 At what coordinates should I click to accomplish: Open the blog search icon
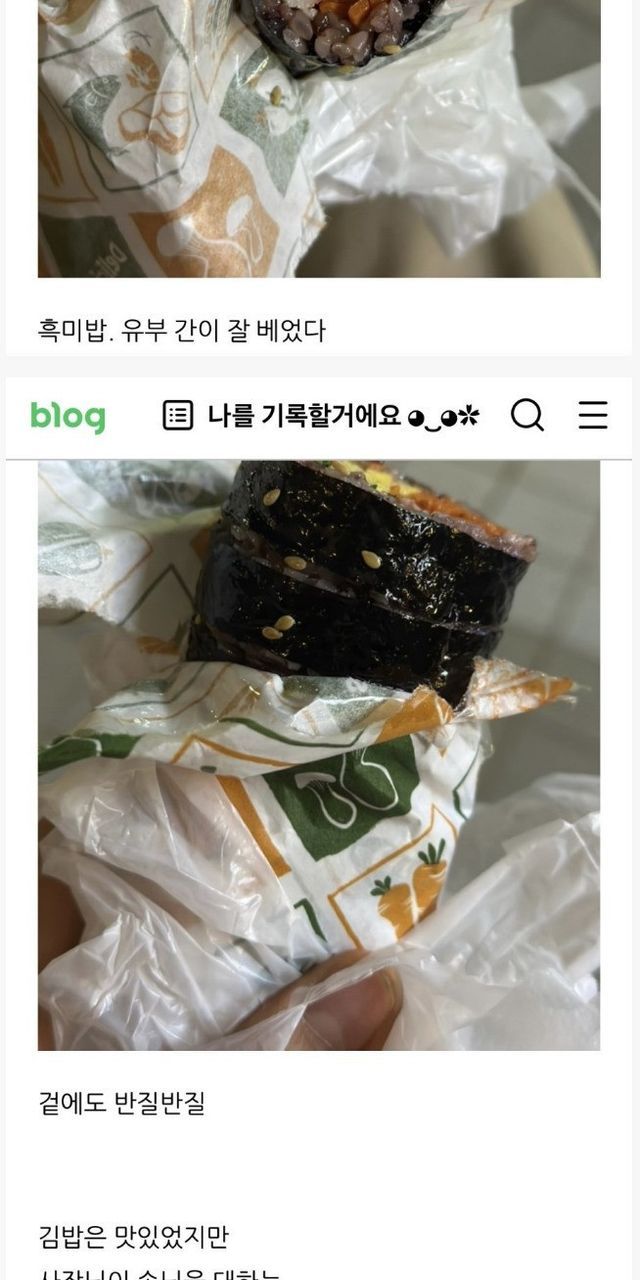pos(527,415)
